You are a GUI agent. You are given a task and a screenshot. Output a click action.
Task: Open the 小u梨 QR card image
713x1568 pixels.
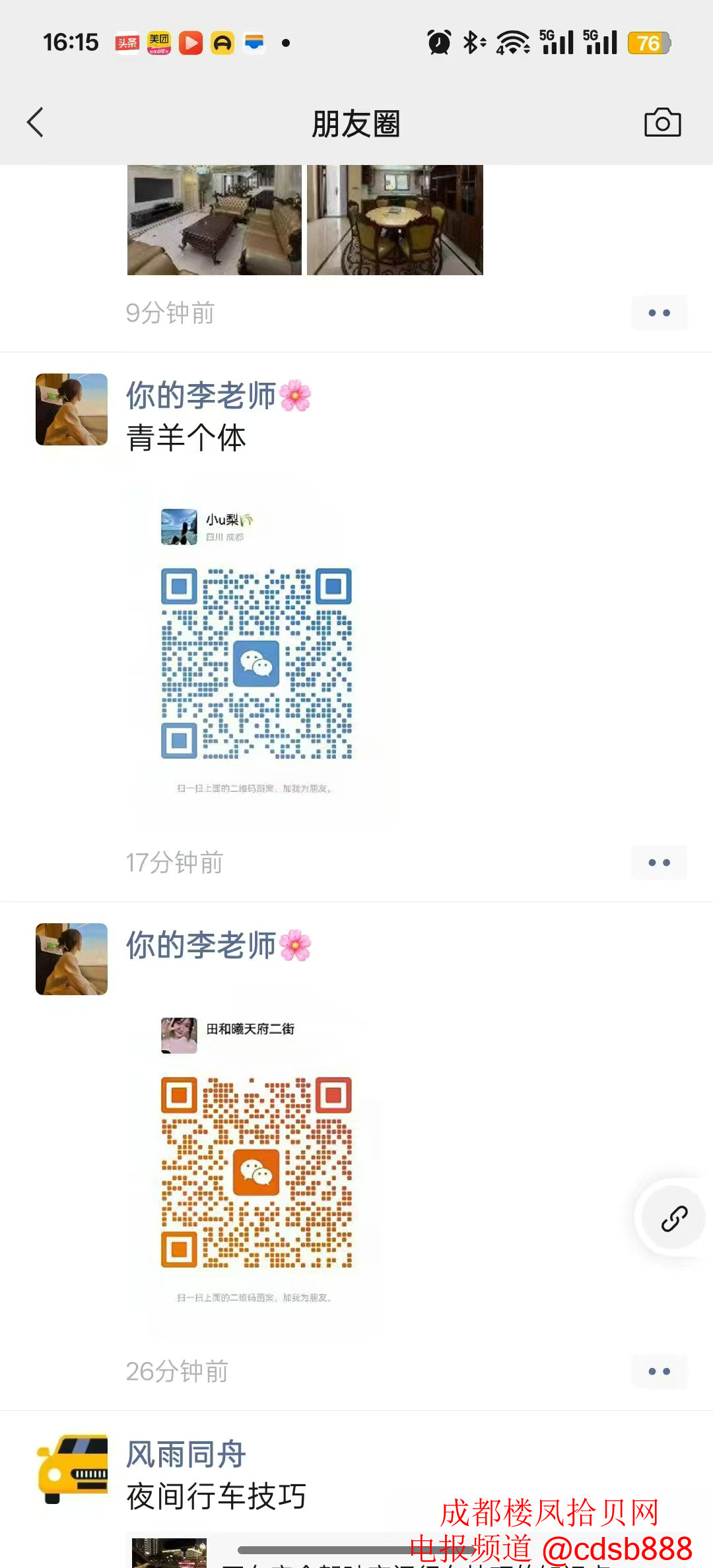pyautogui.click(x=257, y=650)
